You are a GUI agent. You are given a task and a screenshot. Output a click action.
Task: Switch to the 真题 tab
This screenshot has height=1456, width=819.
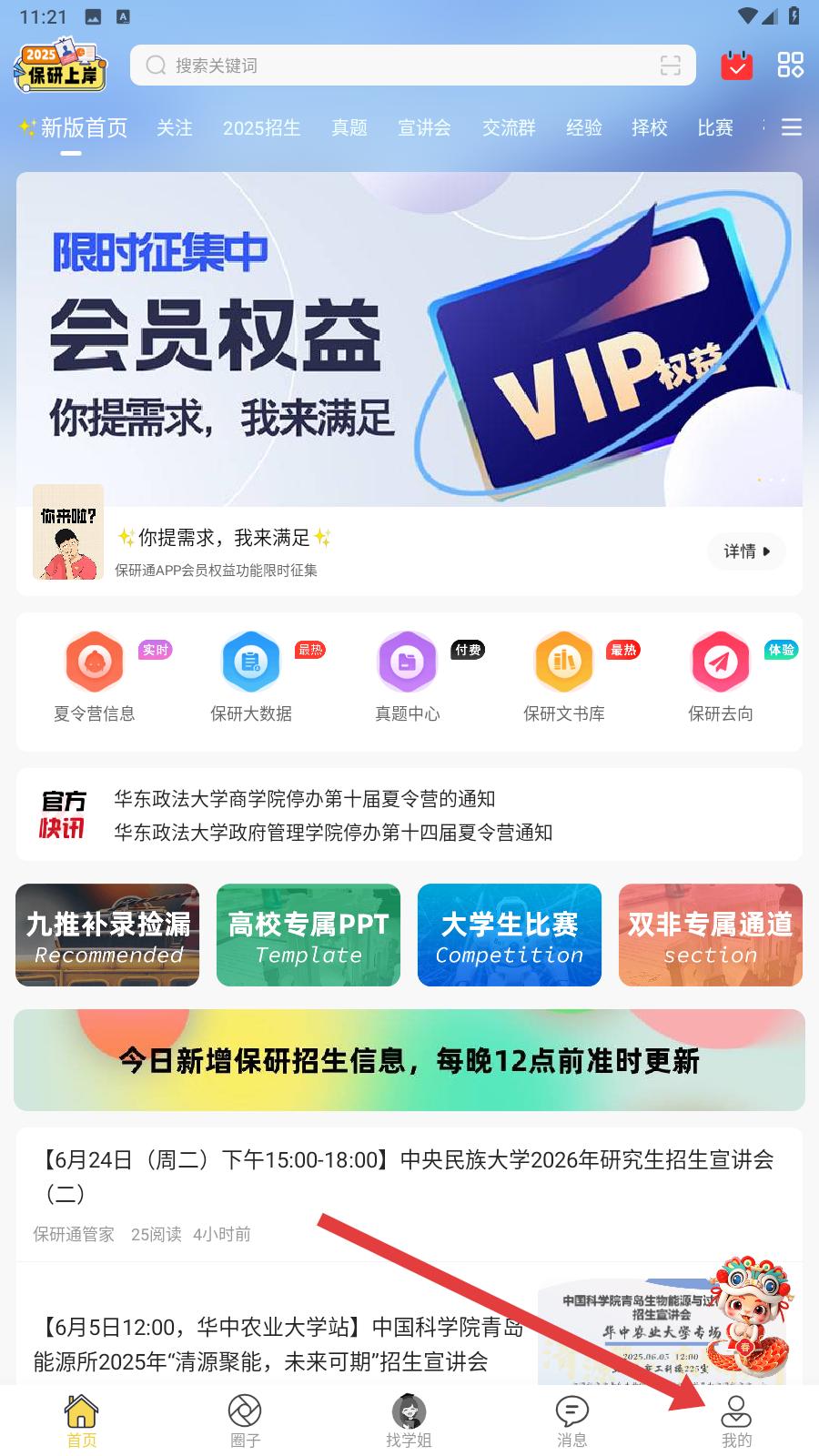coord(349,128)
